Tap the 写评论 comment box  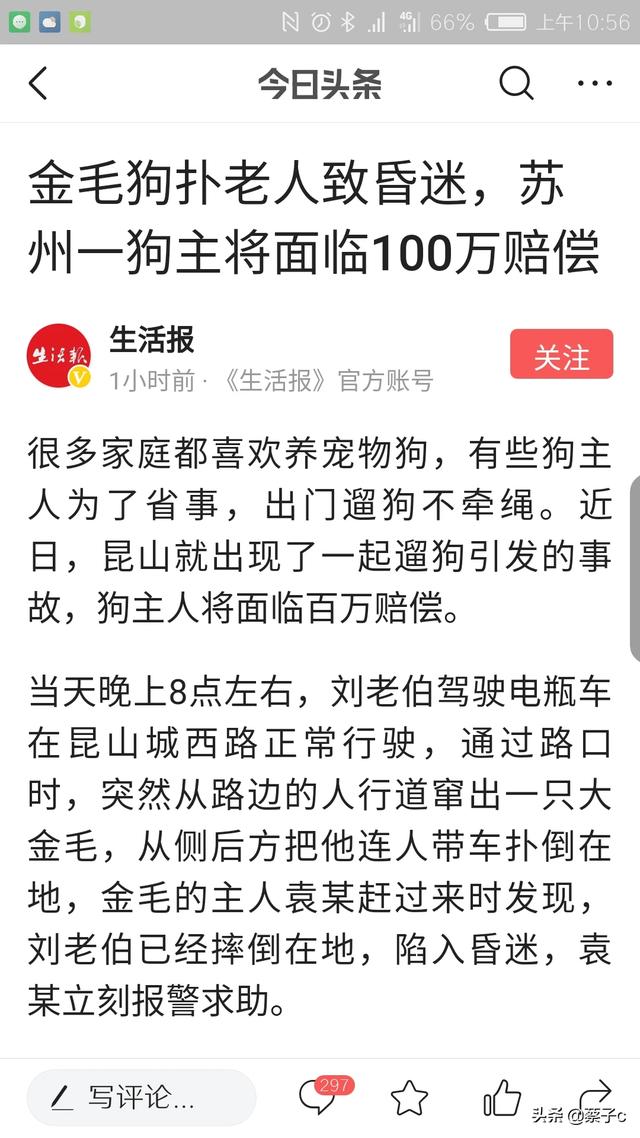(141, 1097)
